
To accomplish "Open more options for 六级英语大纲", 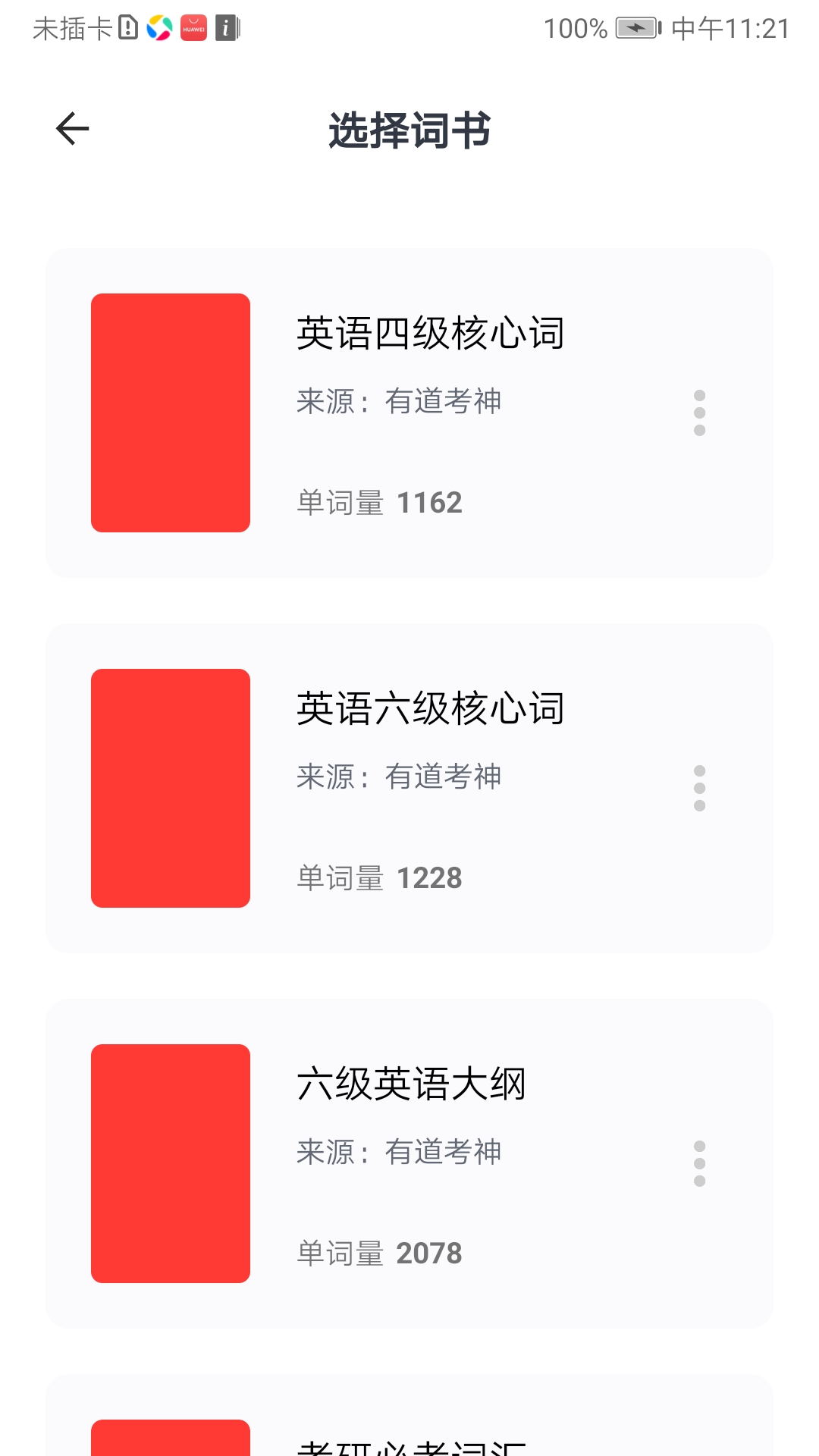I will click(699, 1164).
